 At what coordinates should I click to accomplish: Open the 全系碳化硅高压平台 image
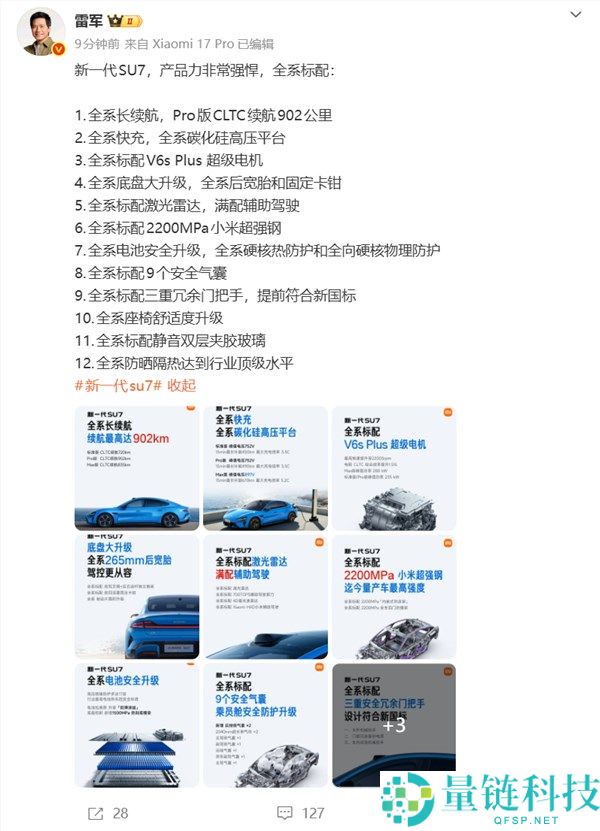[x=264, y=467]
